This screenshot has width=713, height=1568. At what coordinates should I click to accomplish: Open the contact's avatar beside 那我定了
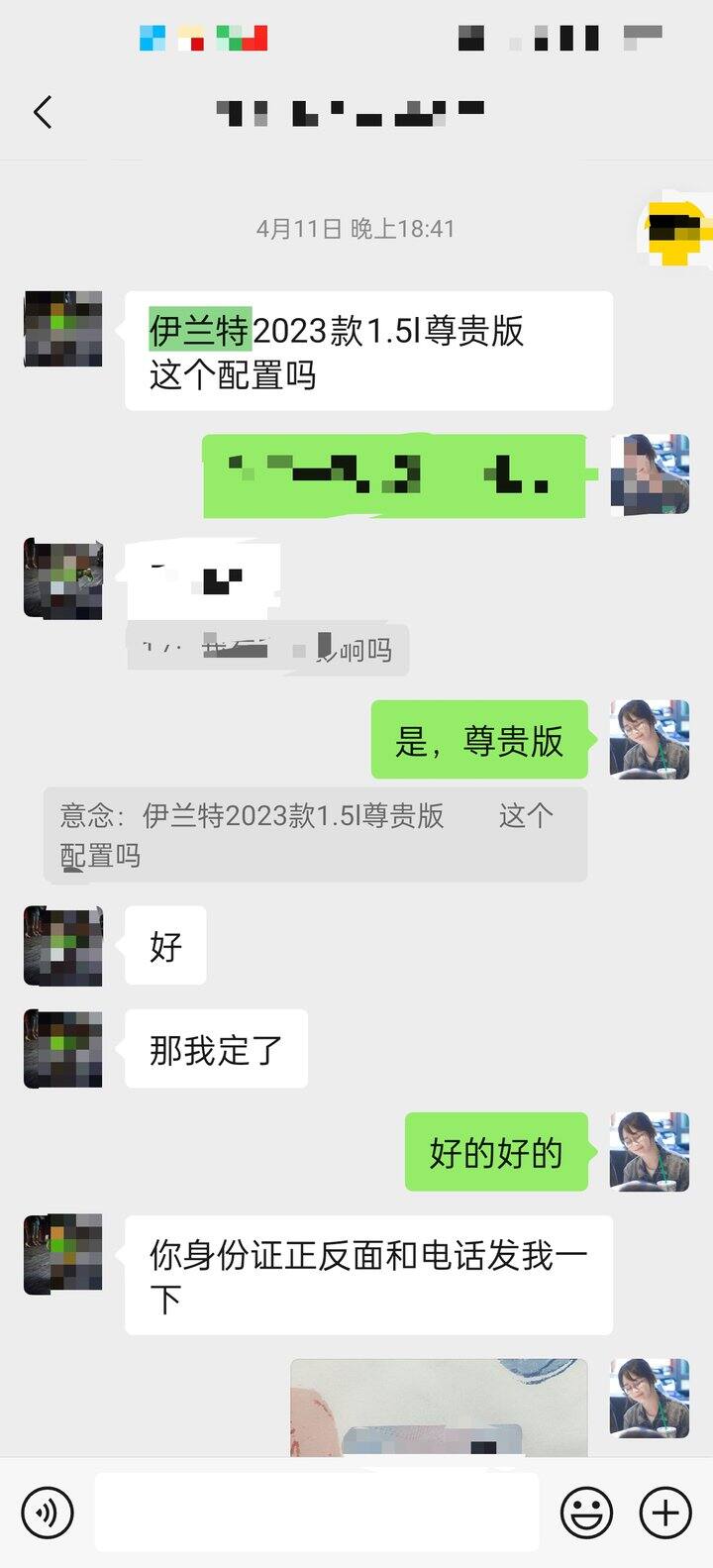pyautogui.click(x=63, y=1048)
